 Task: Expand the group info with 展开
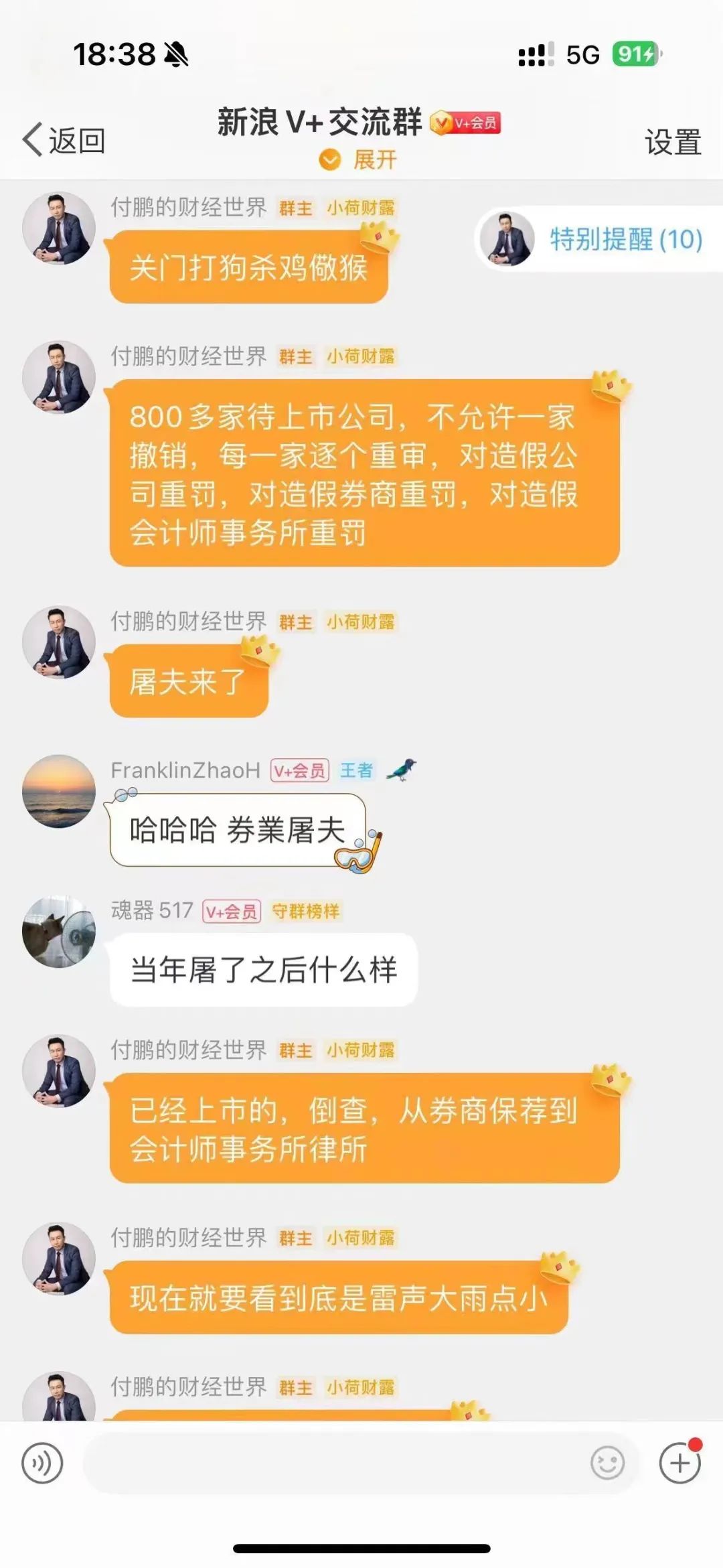tap(359, 160)
